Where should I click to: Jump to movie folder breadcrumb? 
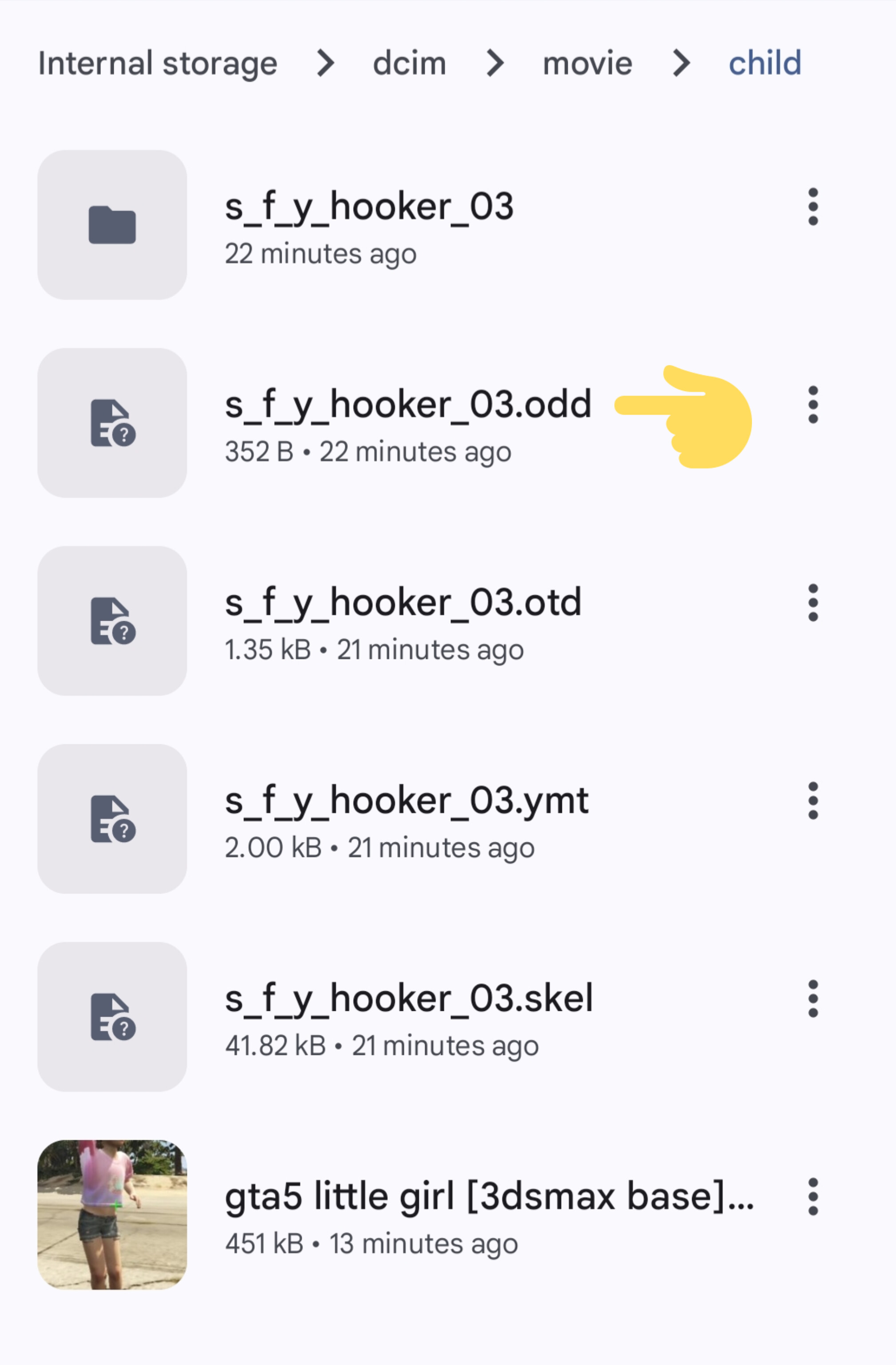tap(587, 63)
